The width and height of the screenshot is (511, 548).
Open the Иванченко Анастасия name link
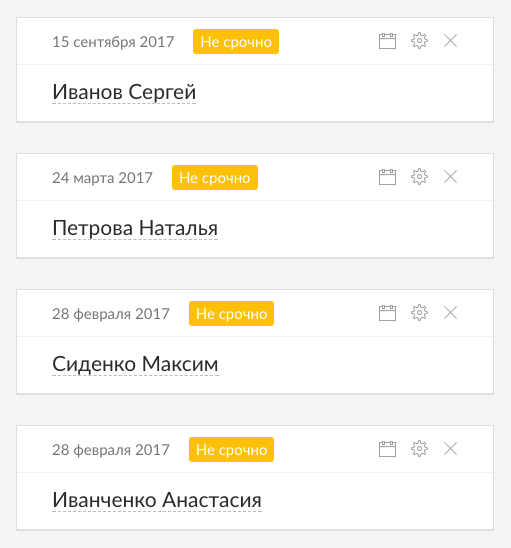tap(157, 500)
